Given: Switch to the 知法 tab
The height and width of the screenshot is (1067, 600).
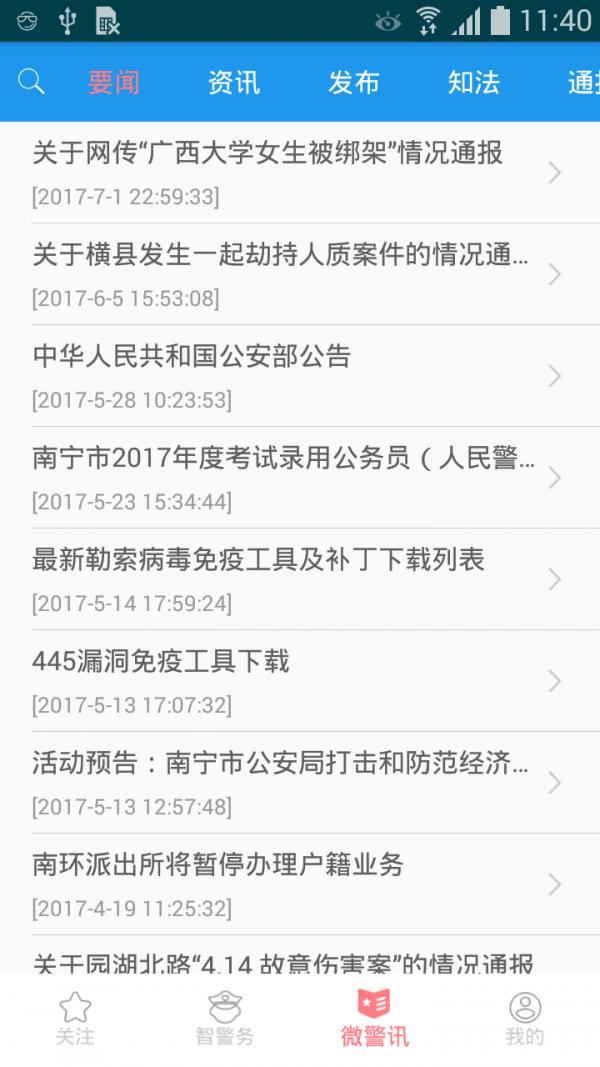Looking at the screenshot, I should pyautogui.click(x=473, y=82).
